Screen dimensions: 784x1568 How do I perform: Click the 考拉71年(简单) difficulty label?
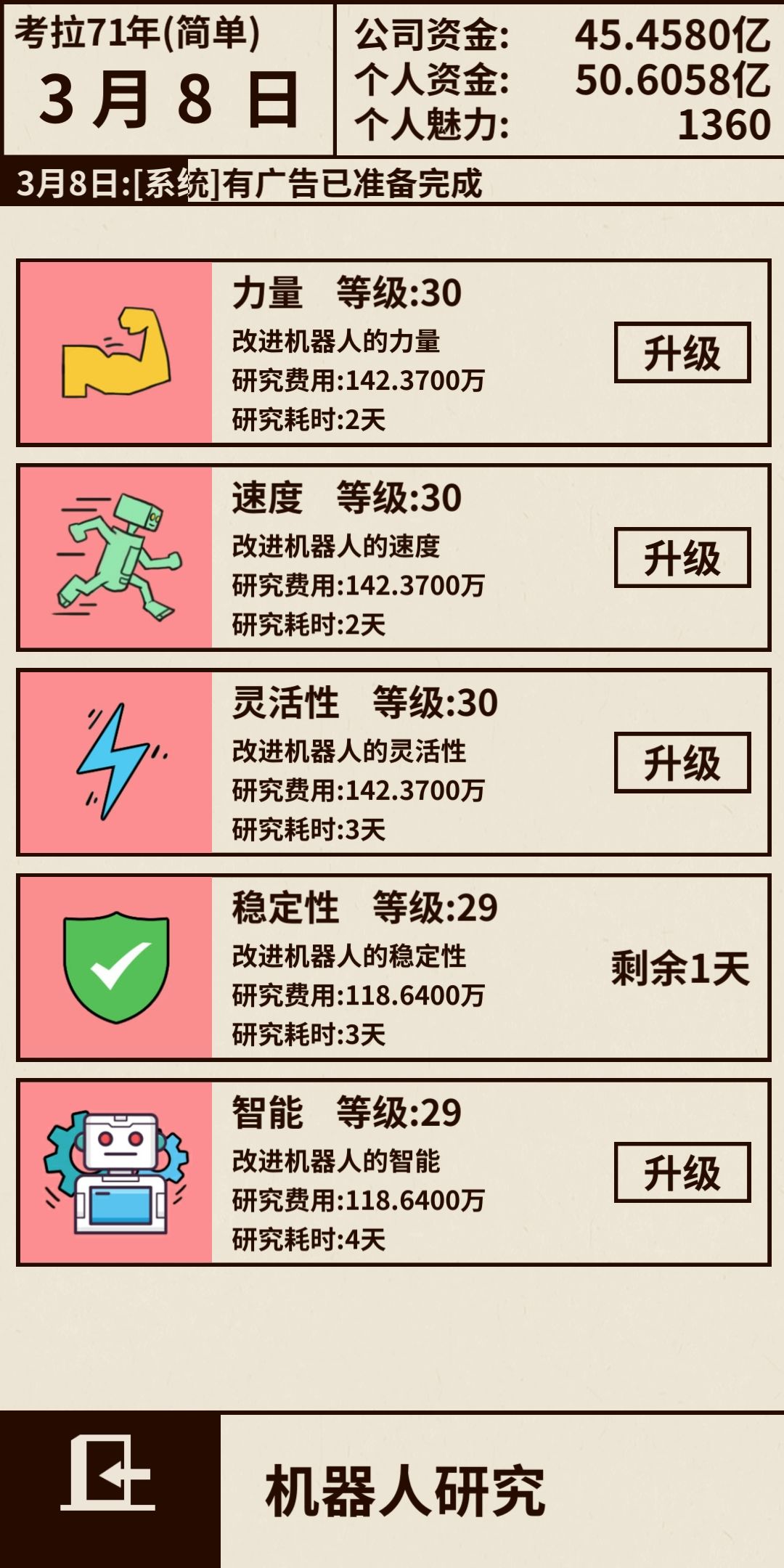[138, 33]
